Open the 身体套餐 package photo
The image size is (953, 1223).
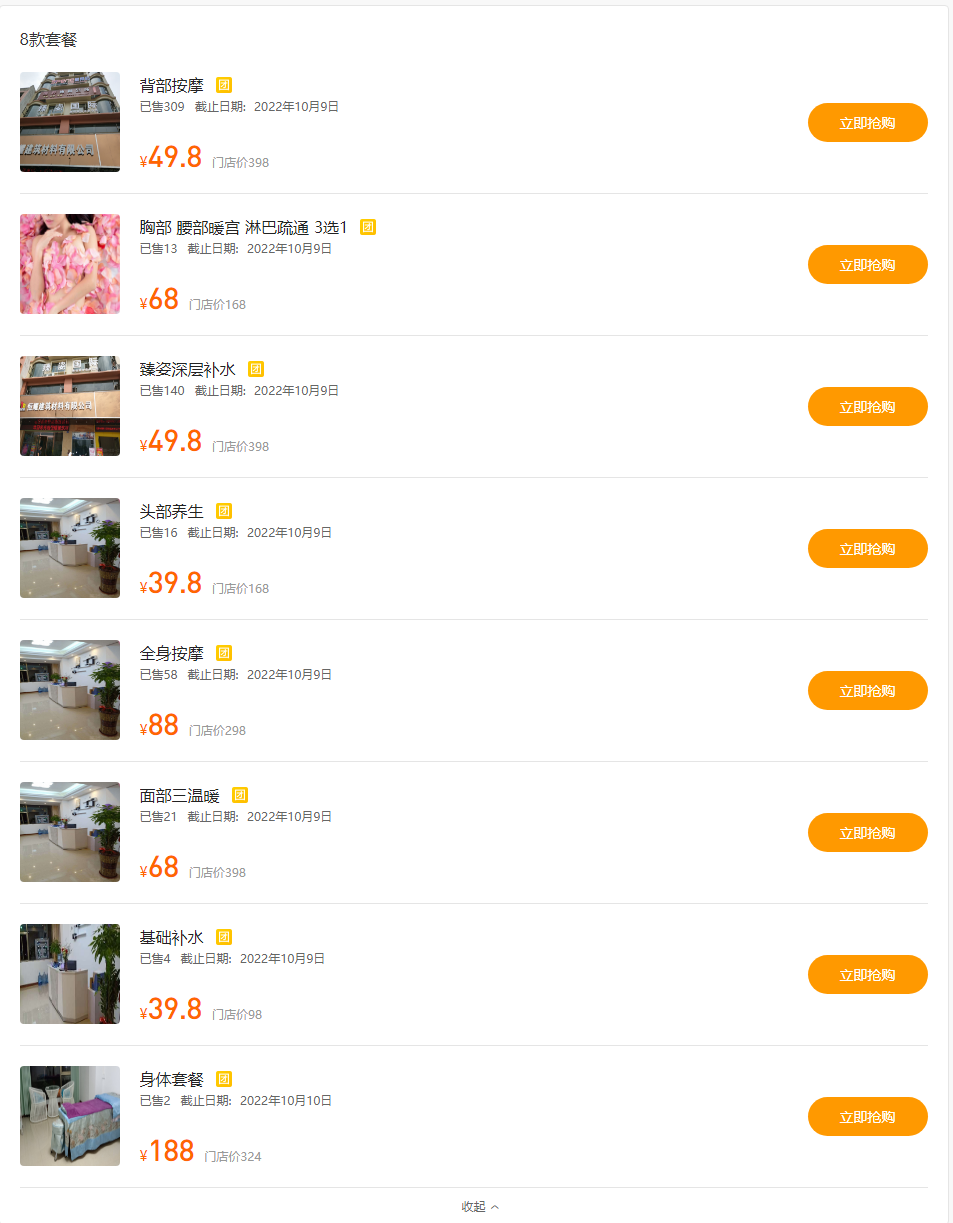point(70,1116)
